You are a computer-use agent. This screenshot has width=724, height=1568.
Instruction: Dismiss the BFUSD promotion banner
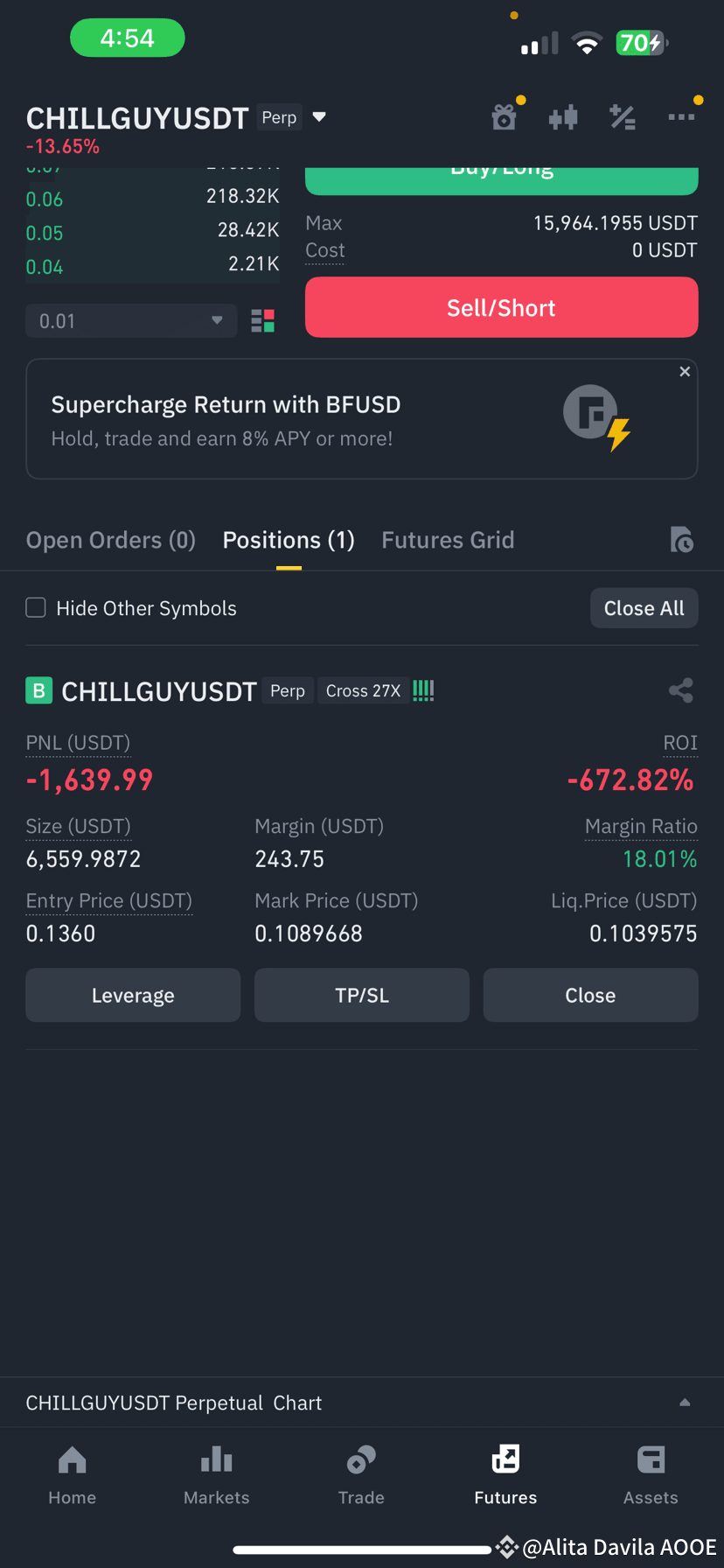pyautogui.click(x=685, y=371)
